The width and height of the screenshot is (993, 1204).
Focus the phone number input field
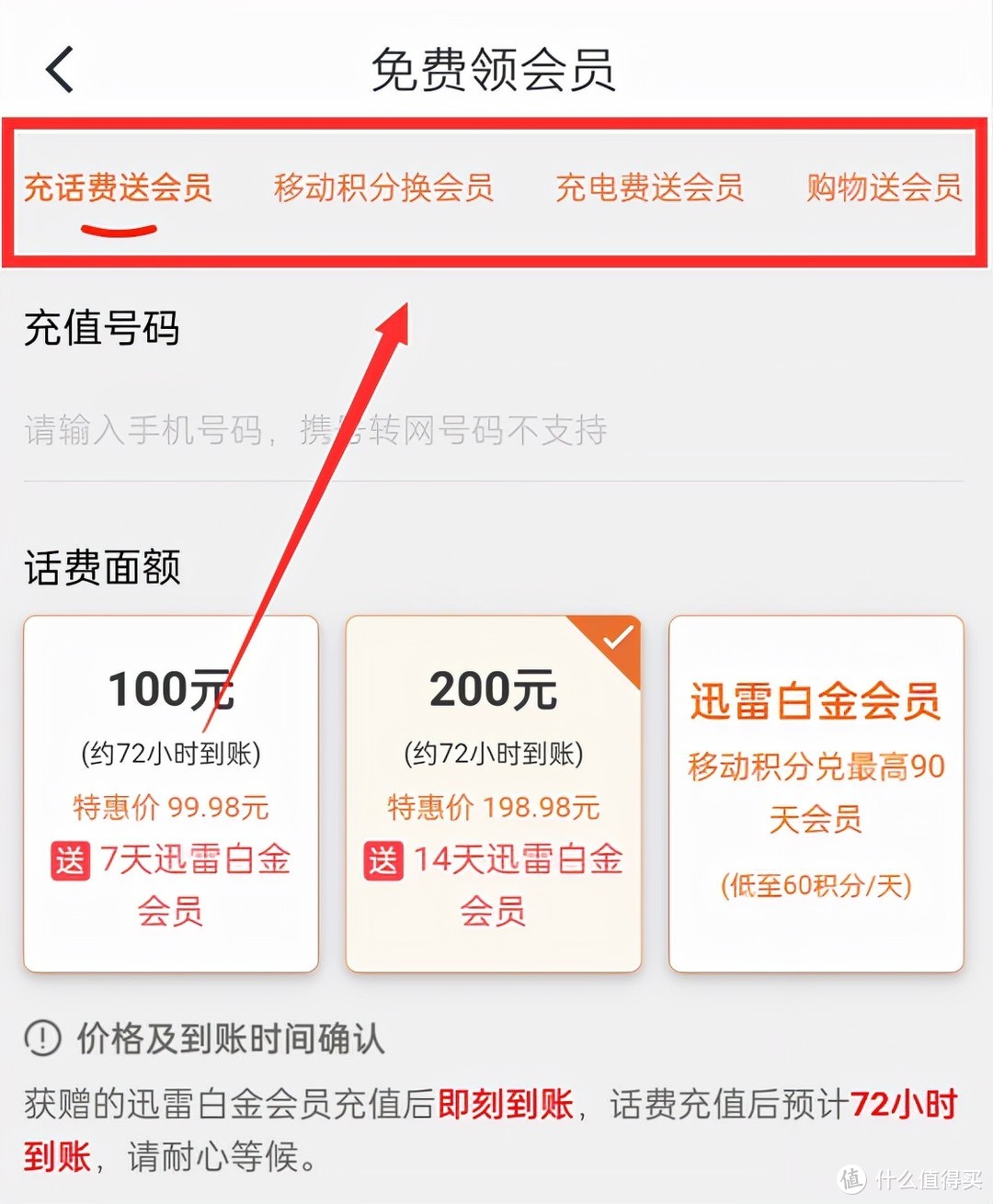click(x=493, y=430)
